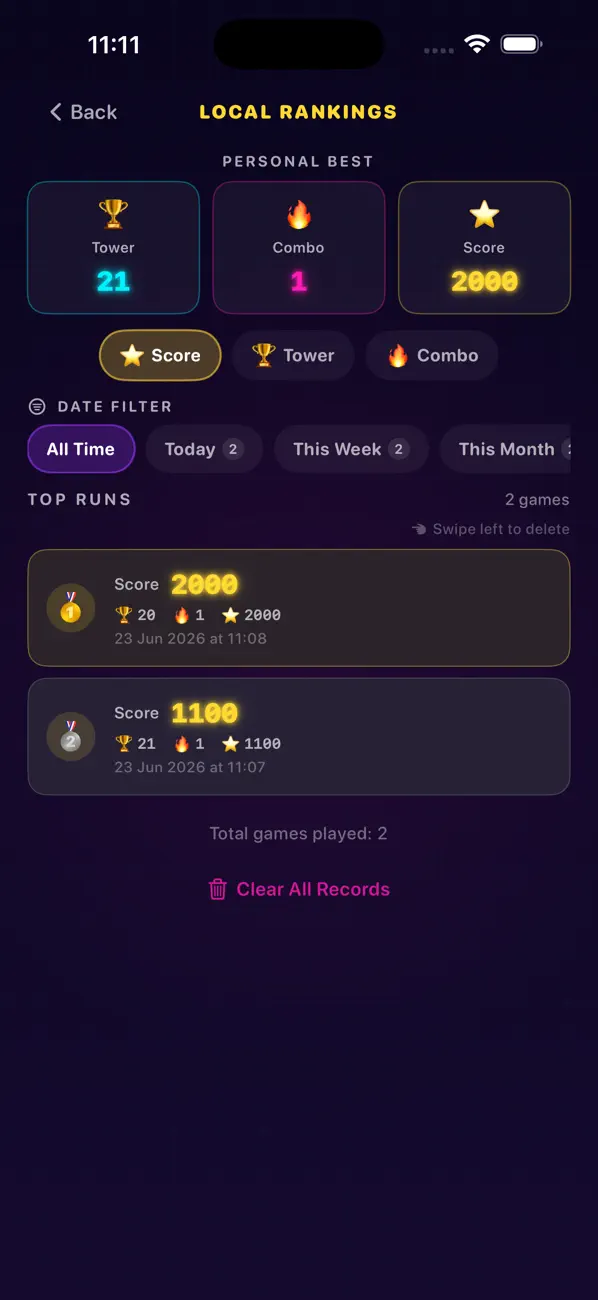Open the run with score 1100
This screenshot has height=1300, width=598.
(x=299, y=737)
